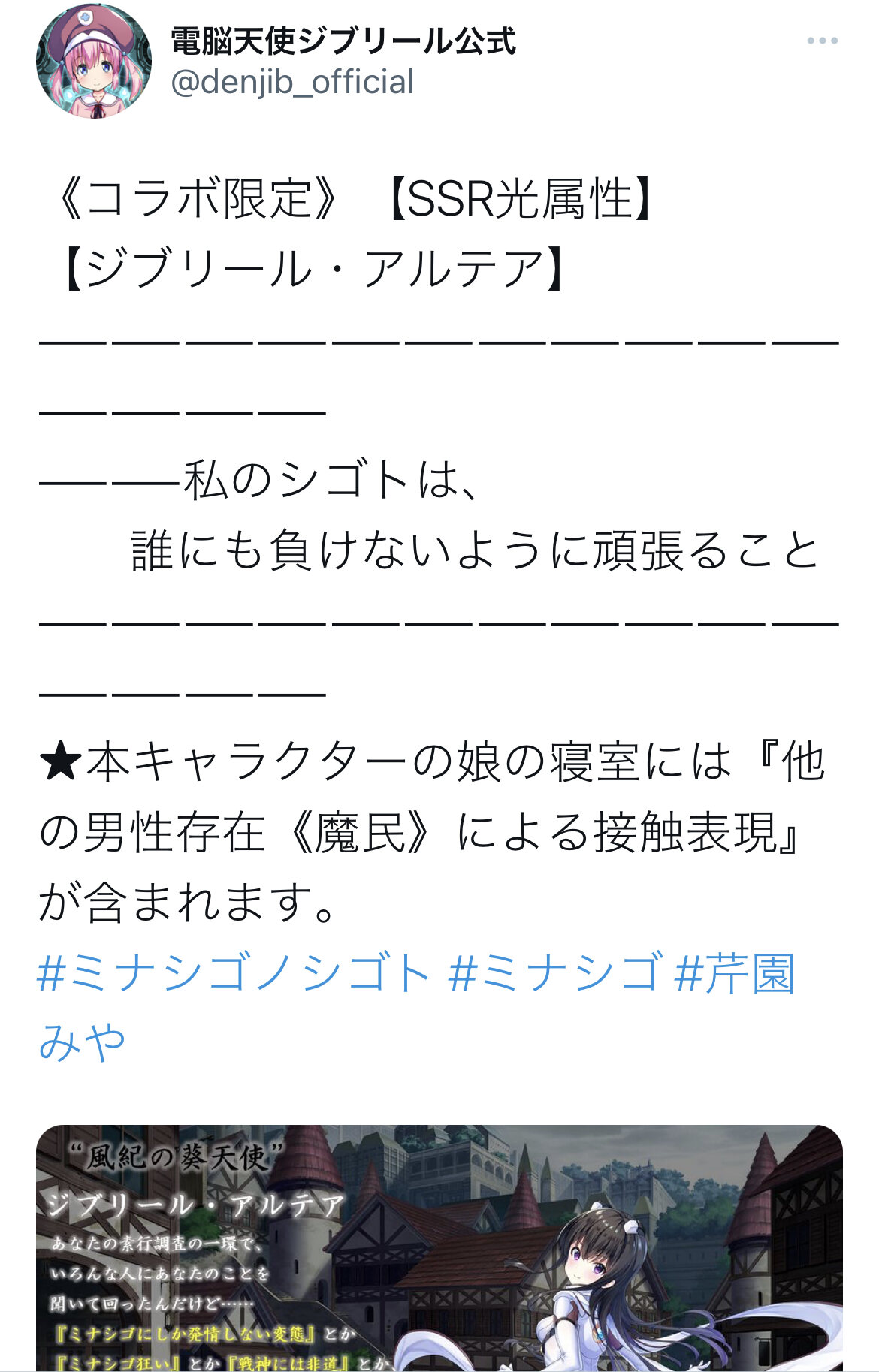879x1372 pixels.
Task: Open the hashtag #ミナシゴ
Action: [554, 974]
